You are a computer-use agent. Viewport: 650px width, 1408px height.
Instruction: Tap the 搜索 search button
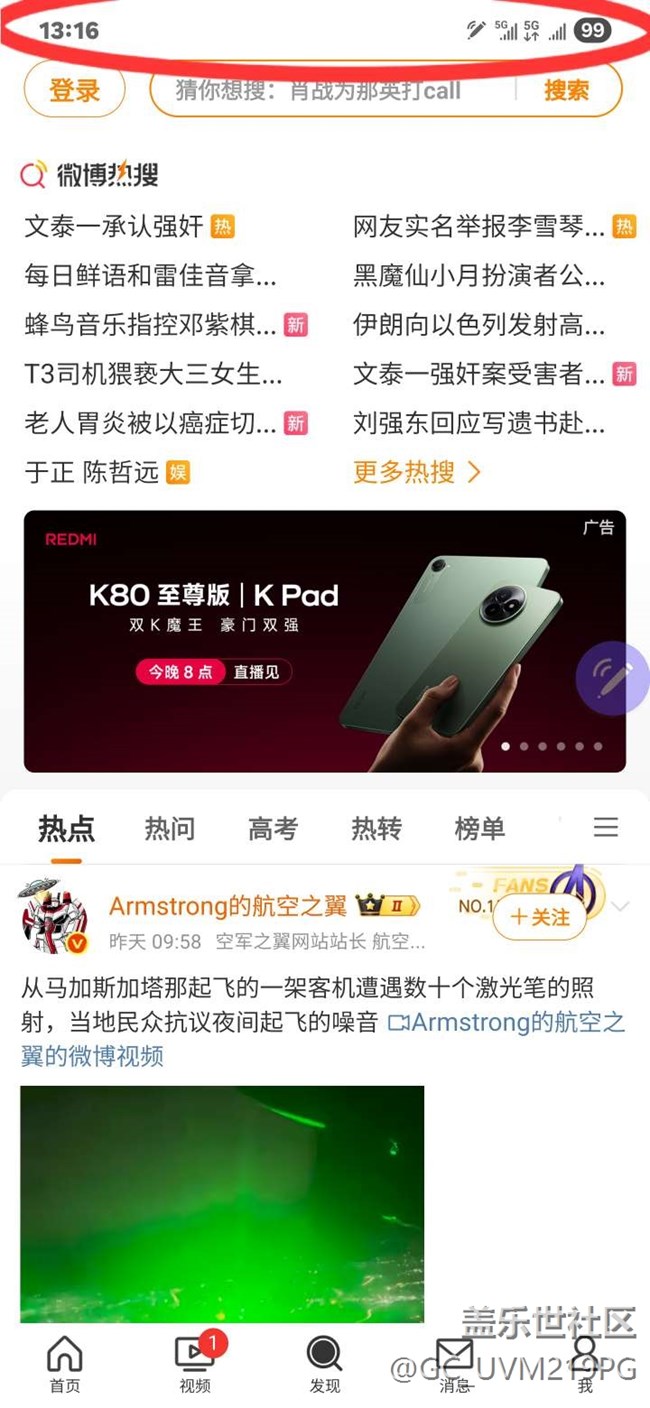pyautogui.click(x=566, y=91)
